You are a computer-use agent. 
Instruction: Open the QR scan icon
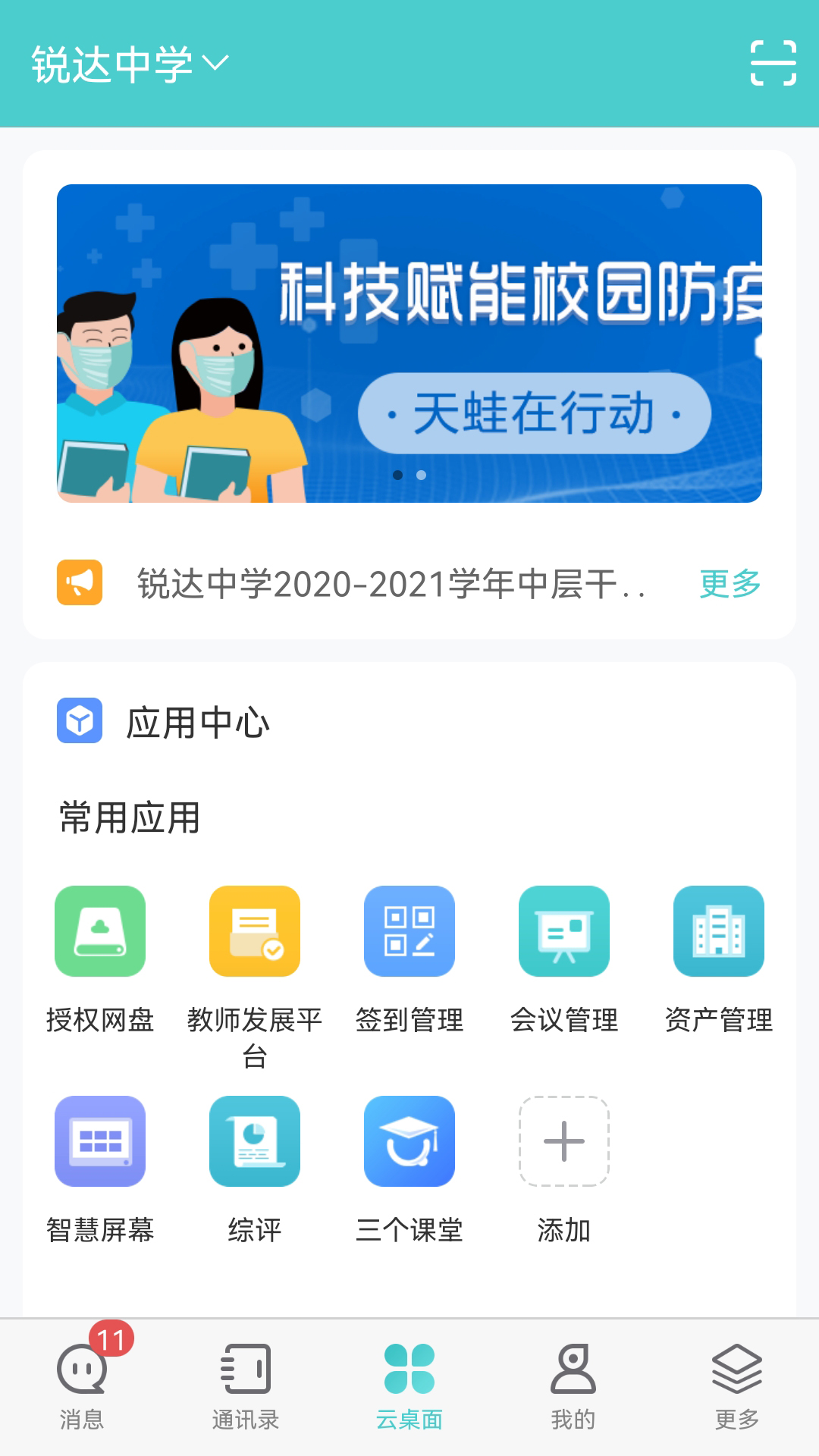(x=773, y=63)
